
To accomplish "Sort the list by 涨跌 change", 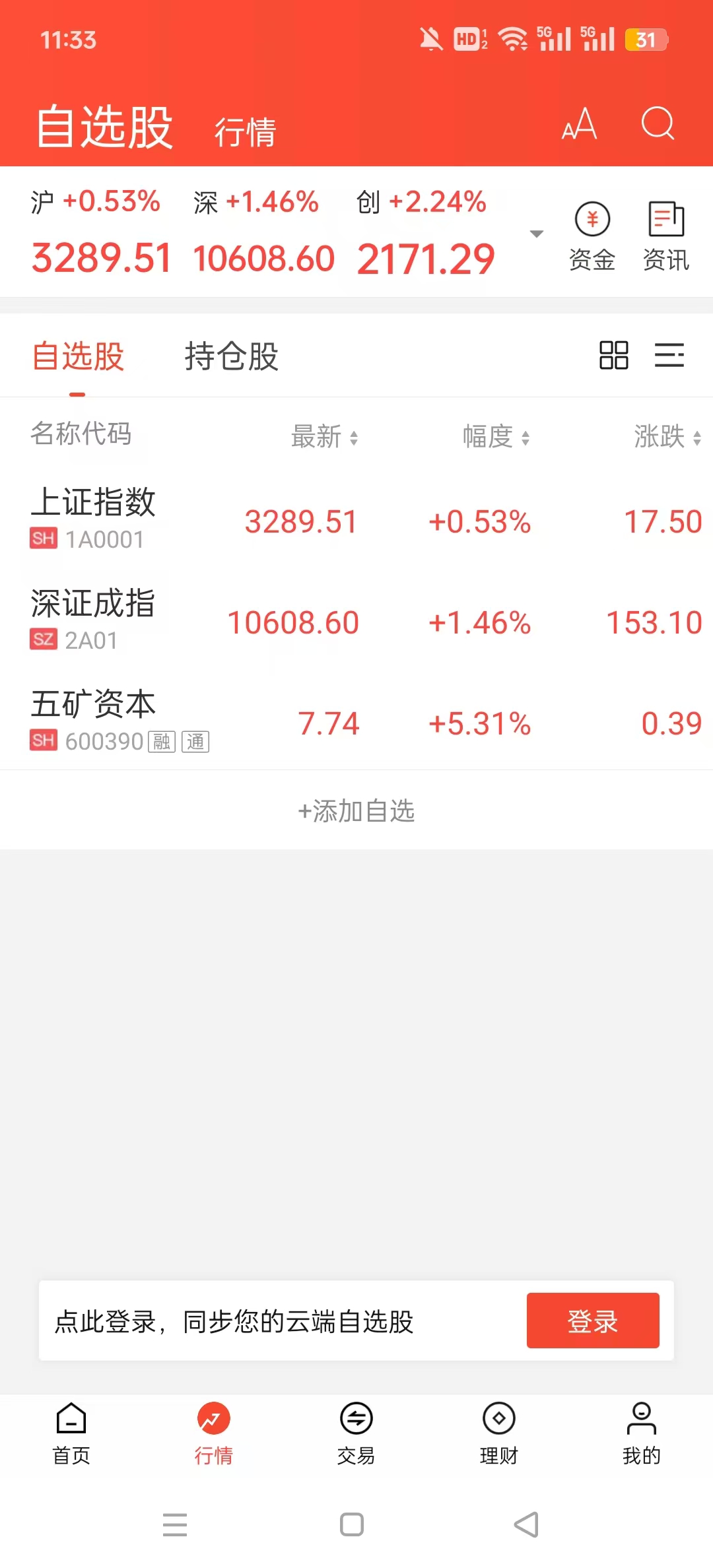I will 667,436.
